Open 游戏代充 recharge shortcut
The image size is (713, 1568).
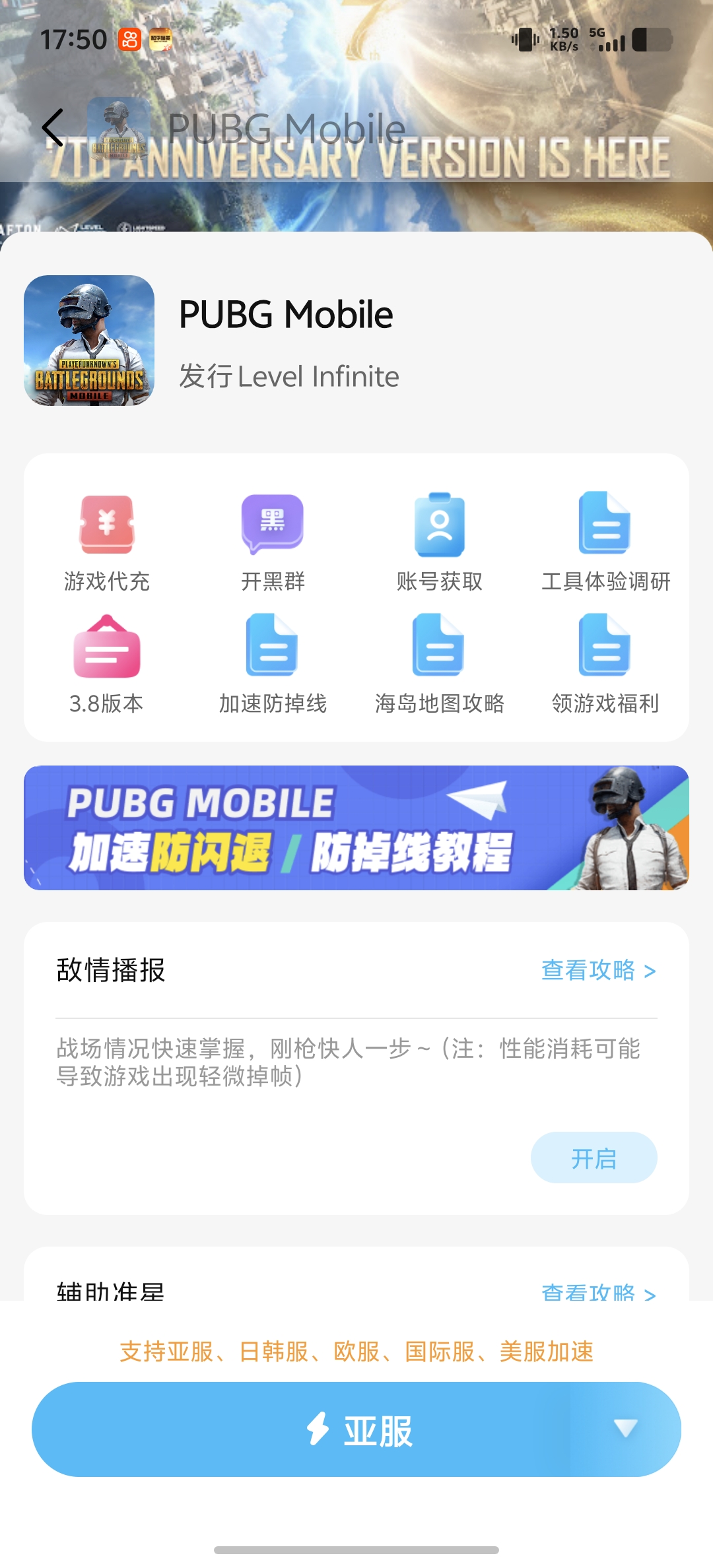coord(107,542)
